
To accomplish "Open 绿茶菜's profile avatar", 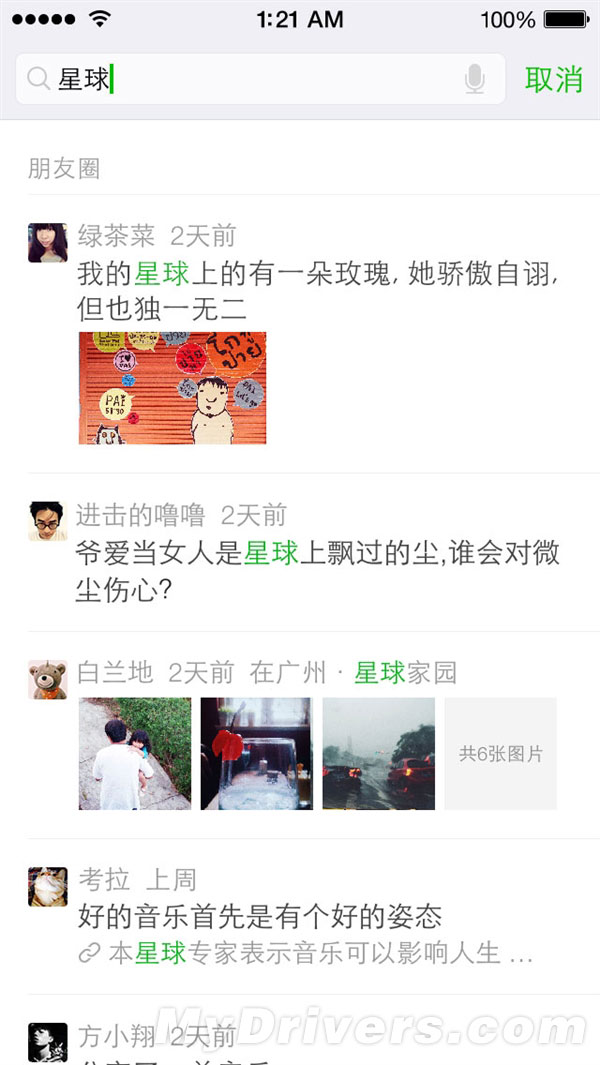I will click(47, 243).
